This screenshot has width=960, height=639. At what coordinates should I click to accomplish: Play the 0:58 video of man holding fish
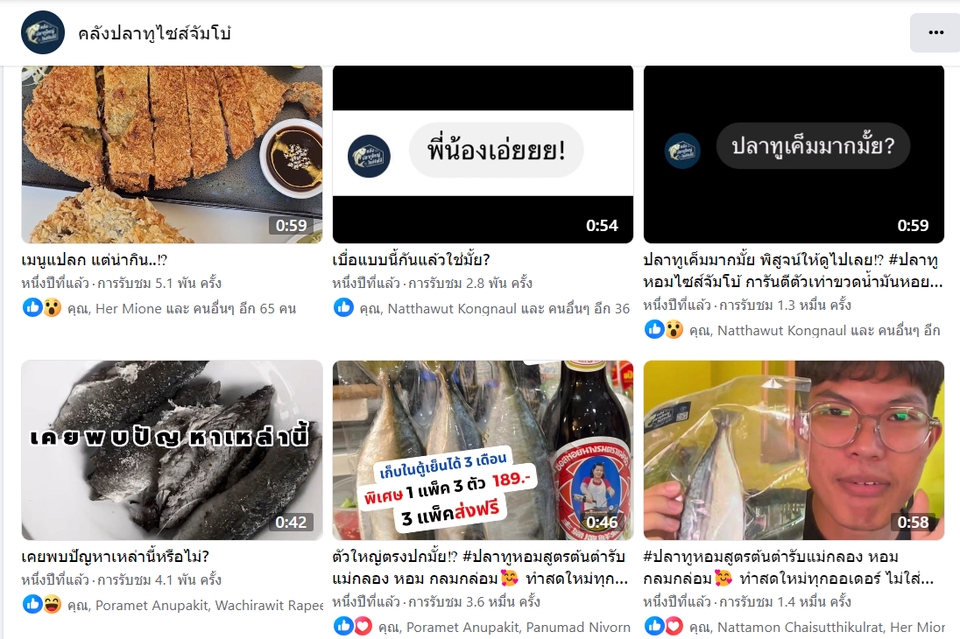click(794, 450)
